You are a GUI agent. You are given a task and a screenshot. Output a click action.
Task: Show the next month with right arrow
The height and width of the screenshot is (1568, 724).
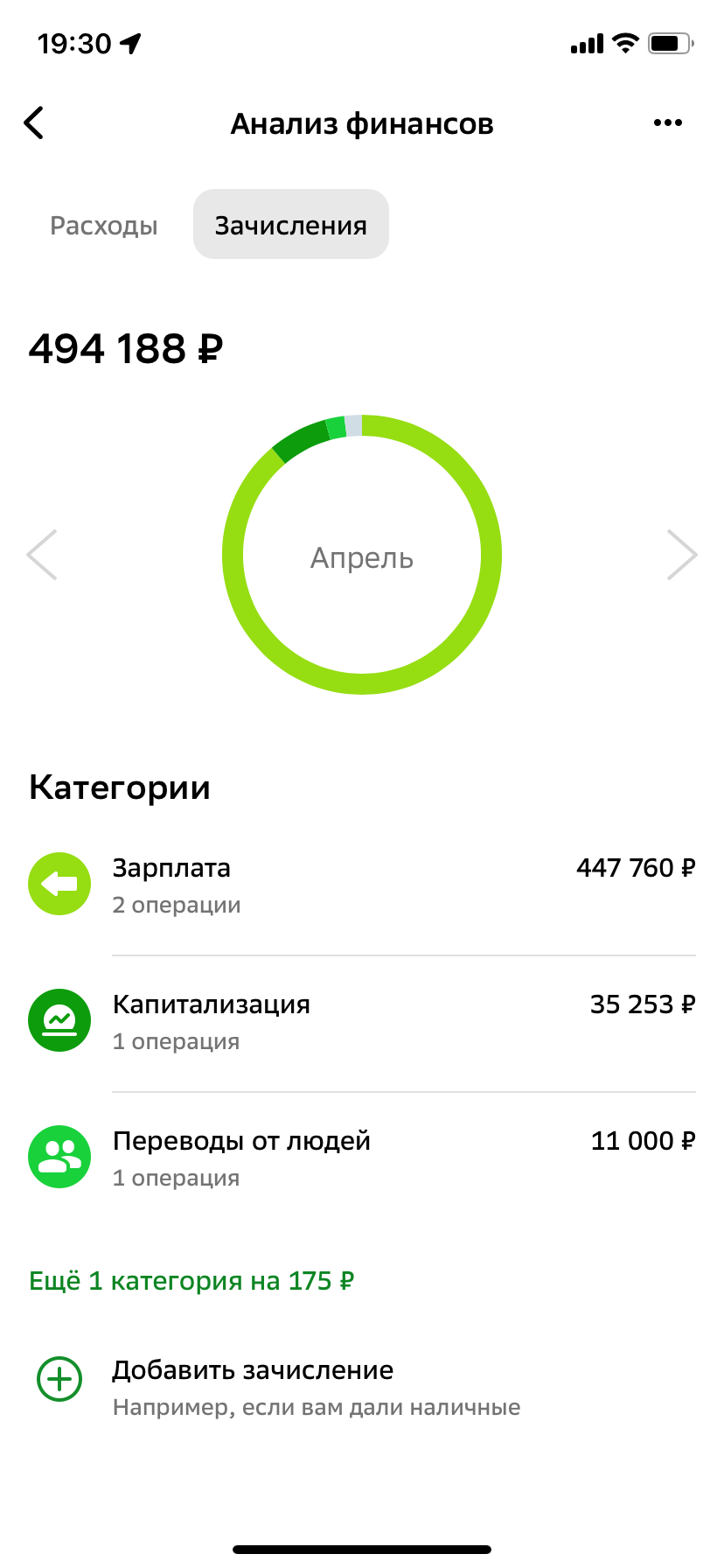coord(682,555)
